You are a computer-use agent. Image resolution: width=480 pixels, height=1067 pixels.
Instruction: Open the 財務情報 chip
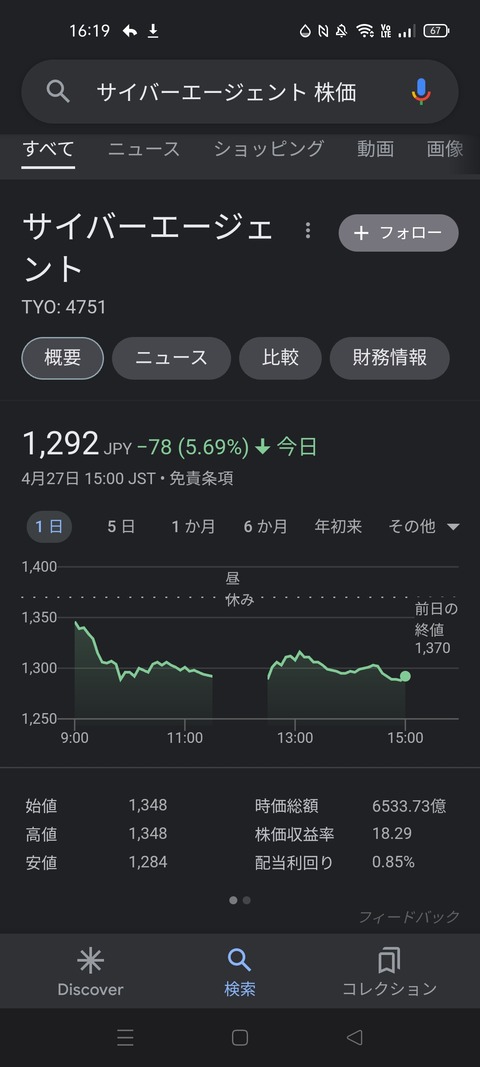pos(389,358)
